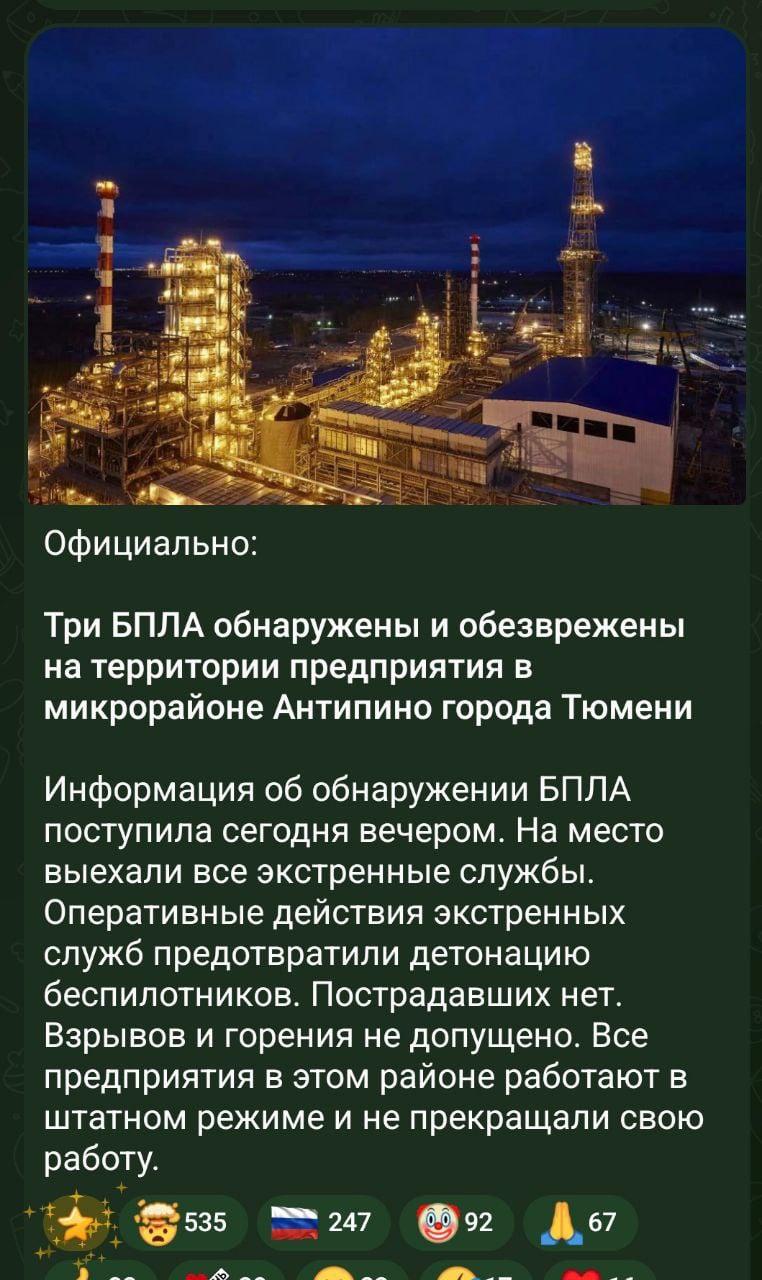762x1280 pixels.
Task: Open the refinery photo in the post
Action: coord(386,266)
